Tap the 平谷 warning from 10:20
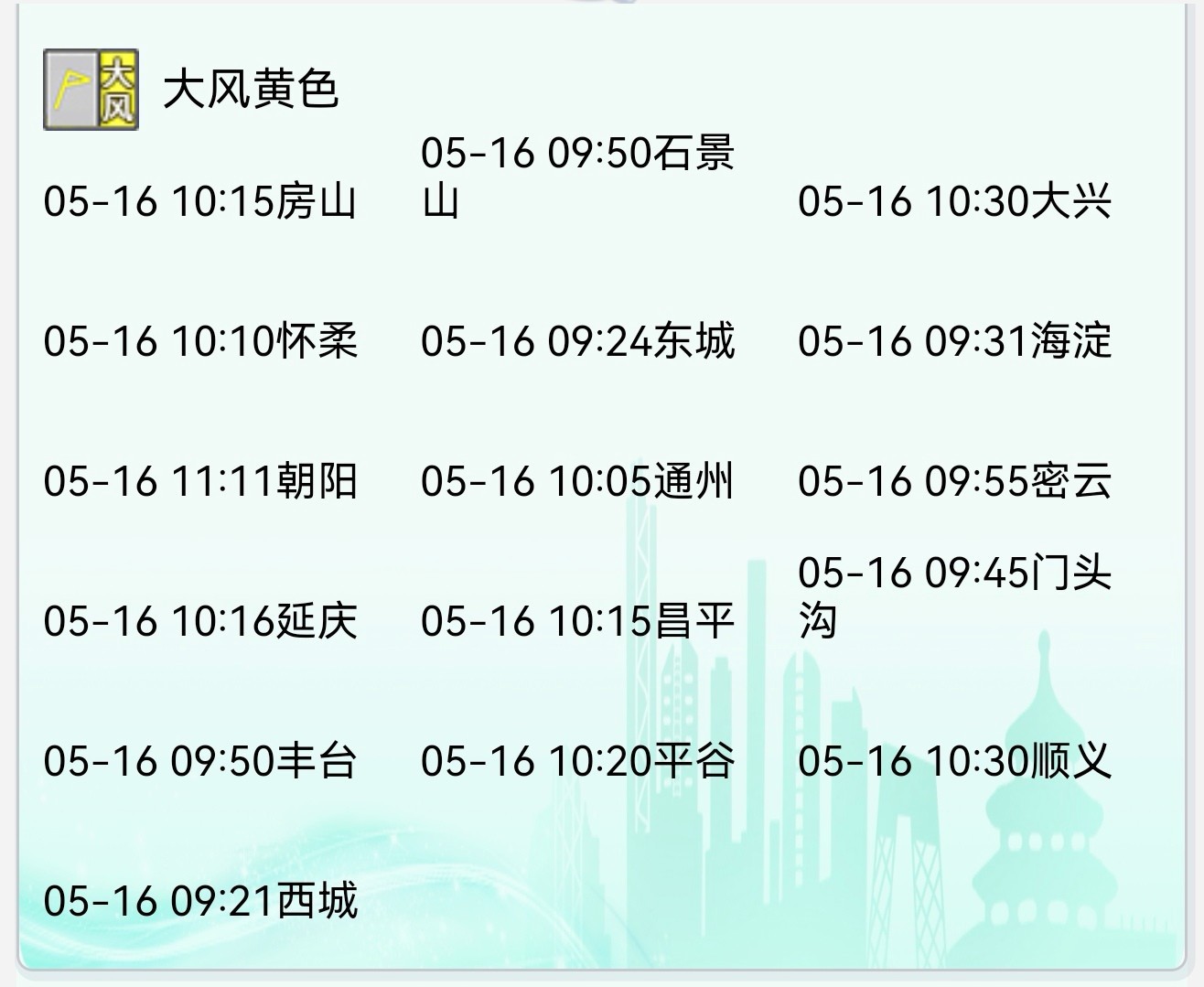The height and width of the screenshot is (987, 1204). point(577,761)
